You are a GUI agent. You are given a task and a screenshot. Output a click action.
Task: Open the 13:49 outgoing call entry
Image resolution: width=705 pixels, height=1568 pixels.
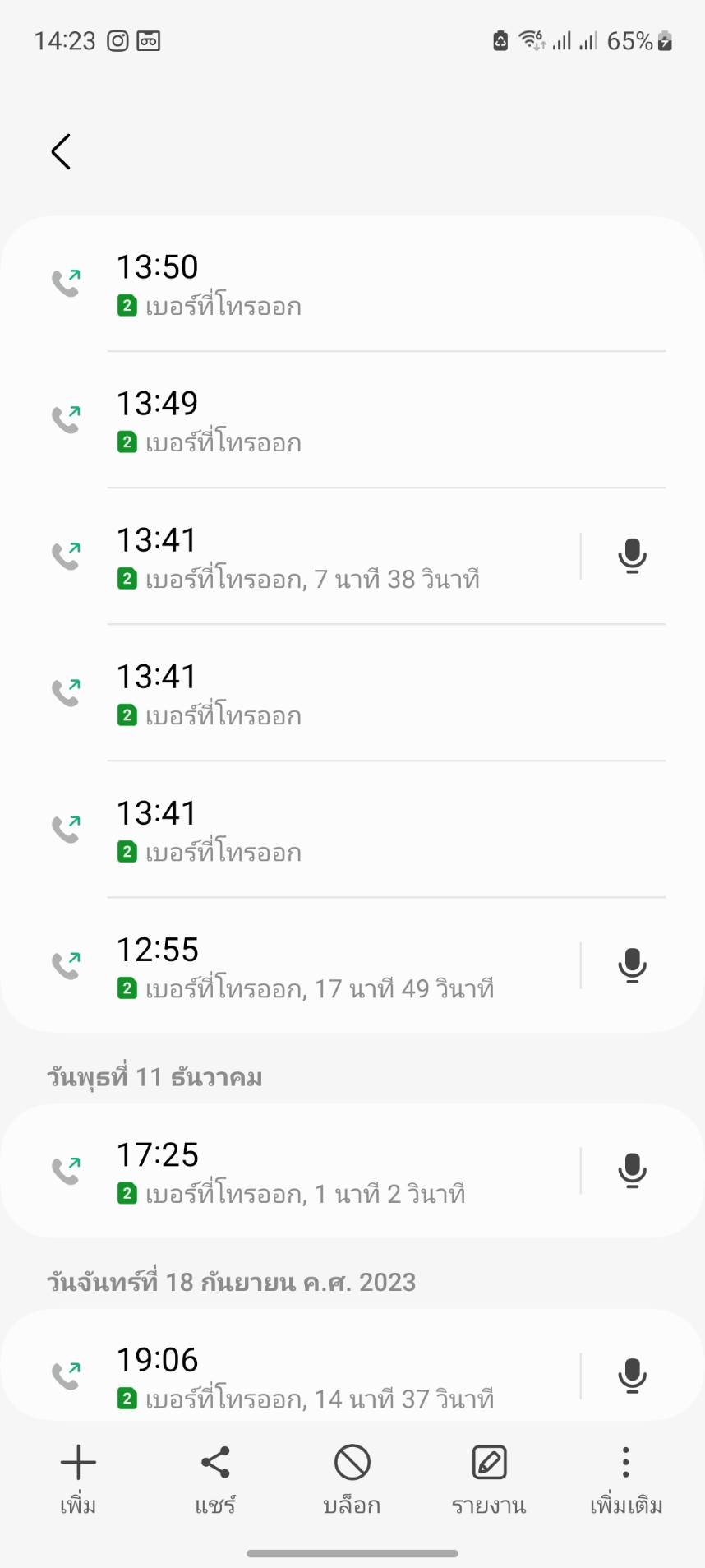click(352, 420)
